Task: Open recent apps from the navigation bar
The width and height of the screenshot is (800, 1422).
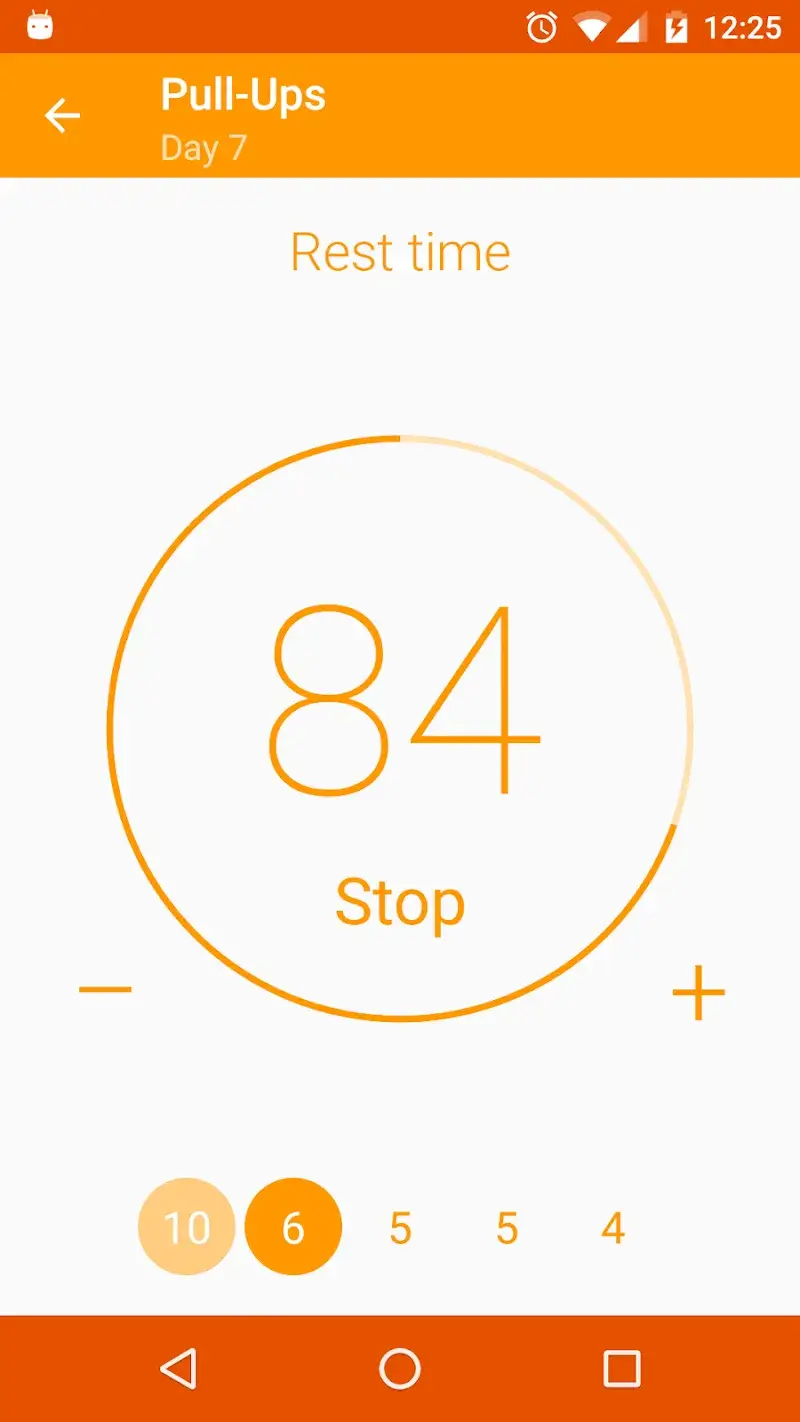Action: tap(621, 1368)
